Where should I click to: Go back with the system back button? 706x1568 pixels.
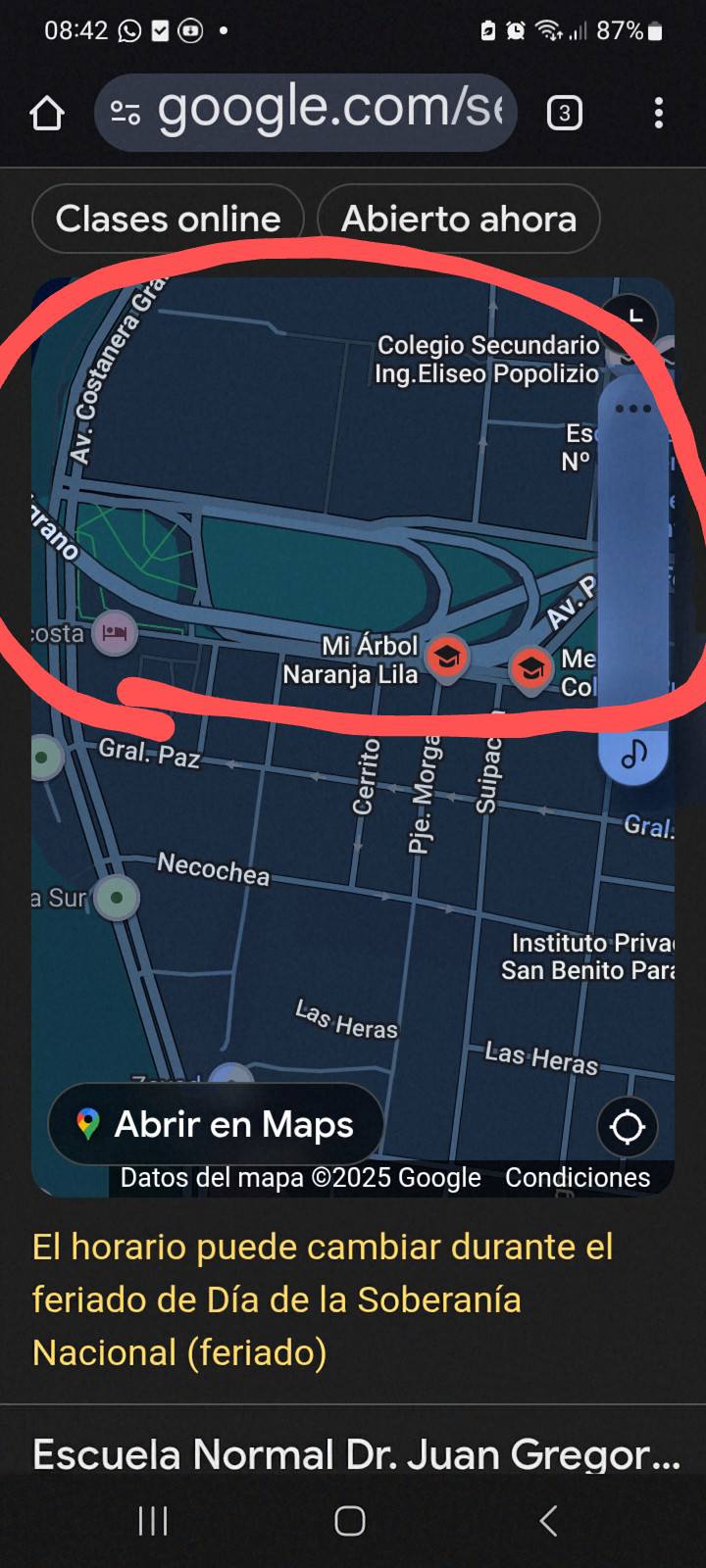tap(548, 1520)
